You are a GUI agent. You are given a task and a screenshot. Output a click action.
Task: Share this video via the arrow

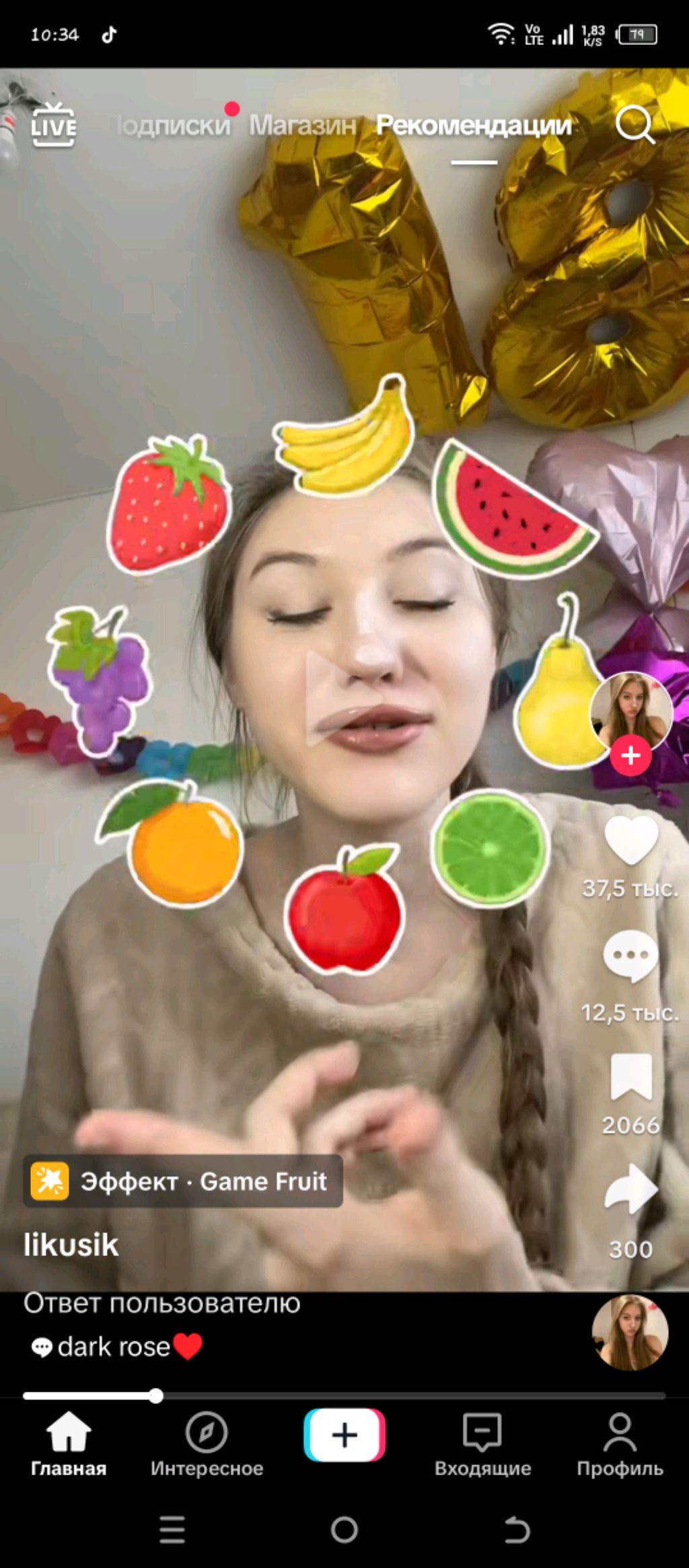(x=630, y=1189)
